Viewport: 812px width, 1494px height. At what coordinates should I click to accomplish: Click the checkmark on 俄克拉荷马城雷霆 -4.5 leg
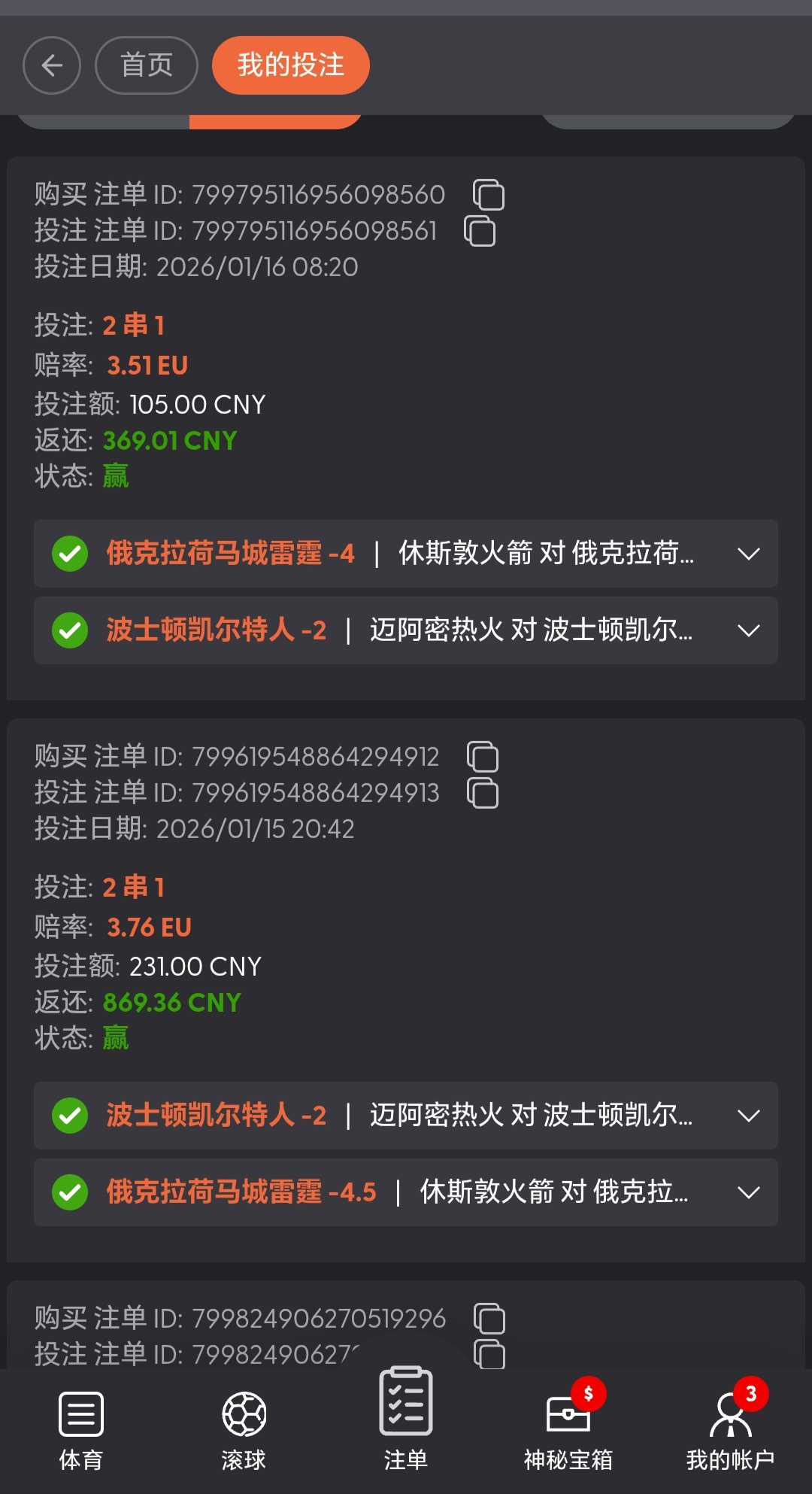[69, 1192]
